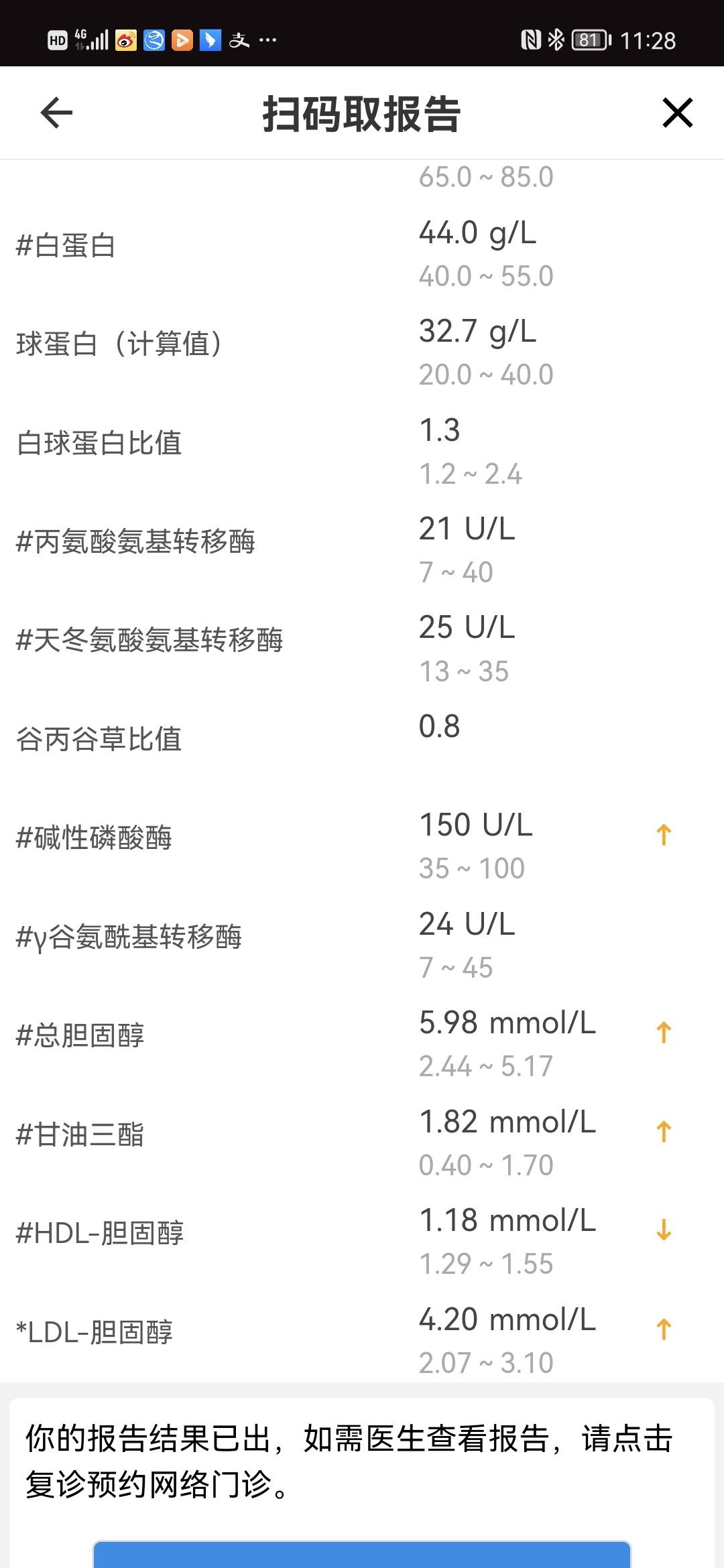Tap the Bluetooth icon in the status bar
The height and width of the screenshot is (1568, 724).
555,40
